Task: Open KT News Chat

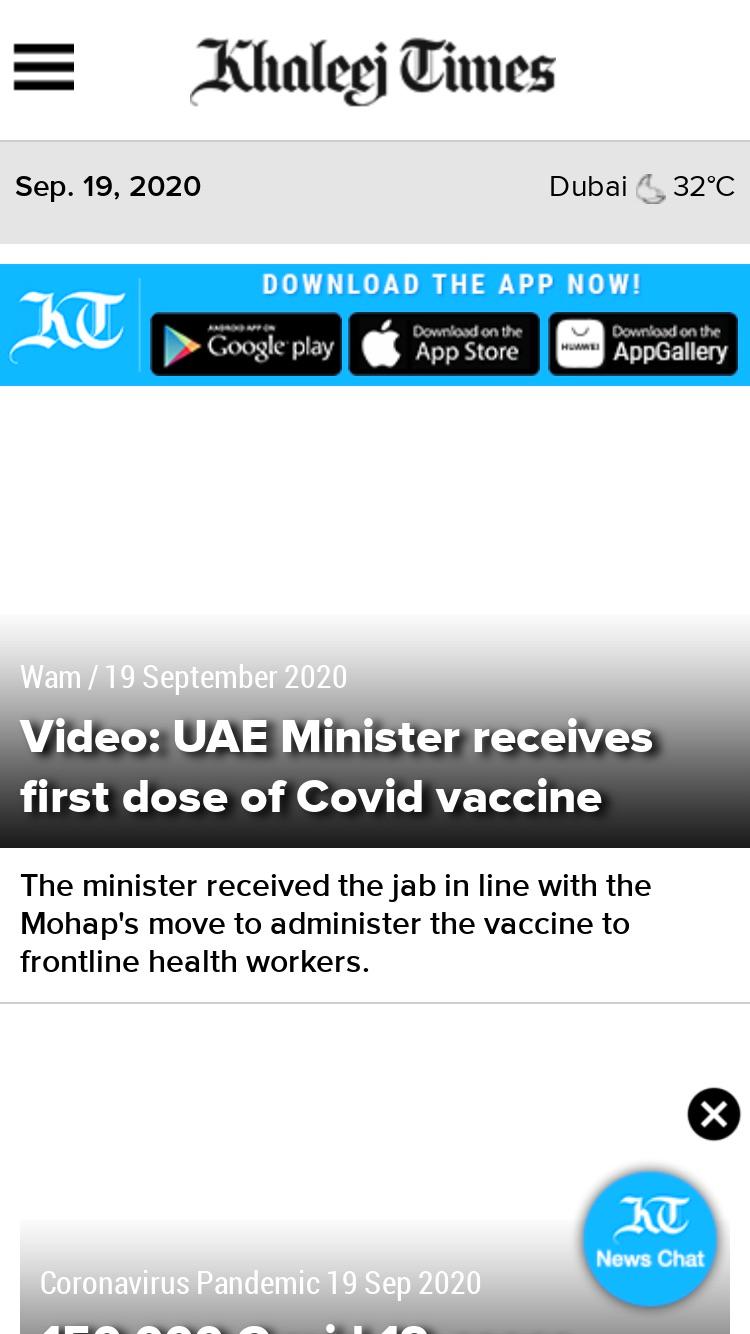Action: (x=650, y=1239)
